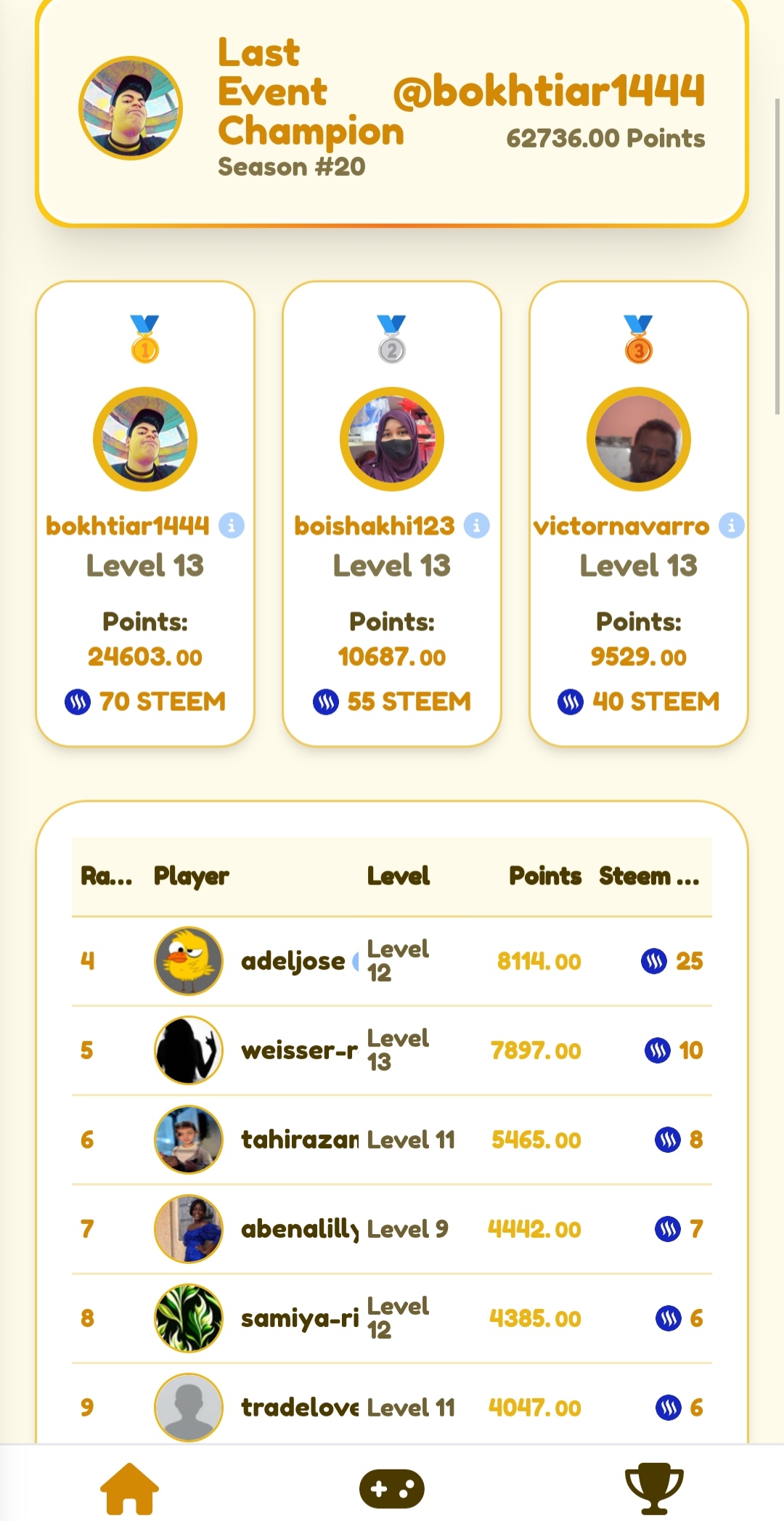This screenshot has height=1521, width=784.
Task: Tap info icon next to victornavarro
Action: (732, 525)
